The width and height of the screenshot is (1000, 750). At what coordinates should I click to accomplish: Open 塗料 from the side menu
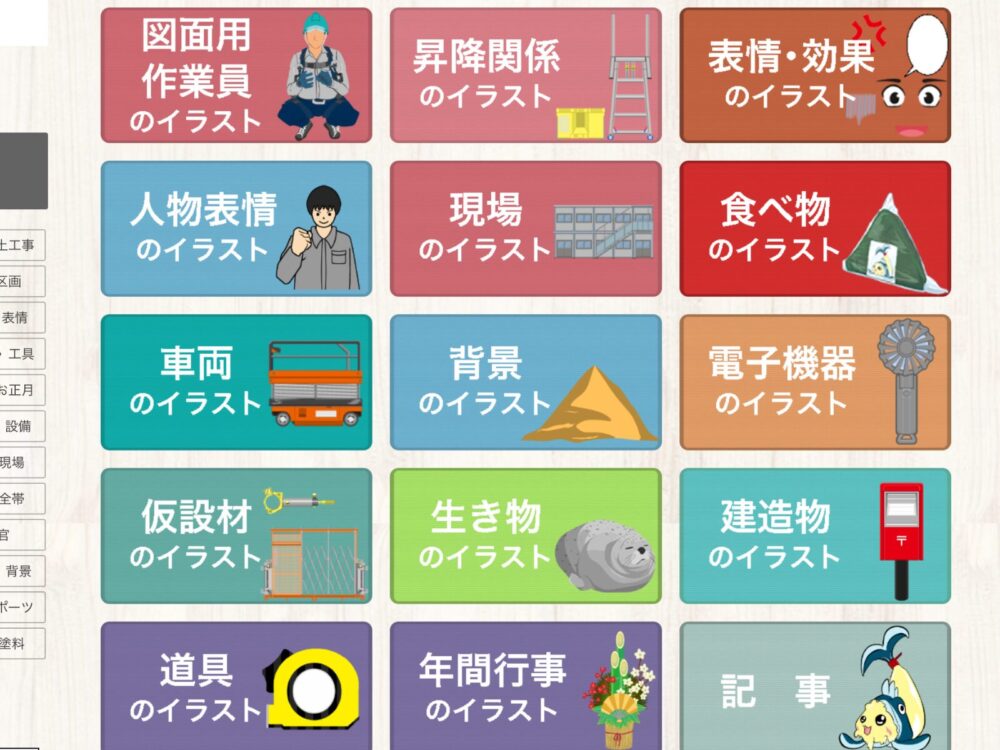coord(20,644)
